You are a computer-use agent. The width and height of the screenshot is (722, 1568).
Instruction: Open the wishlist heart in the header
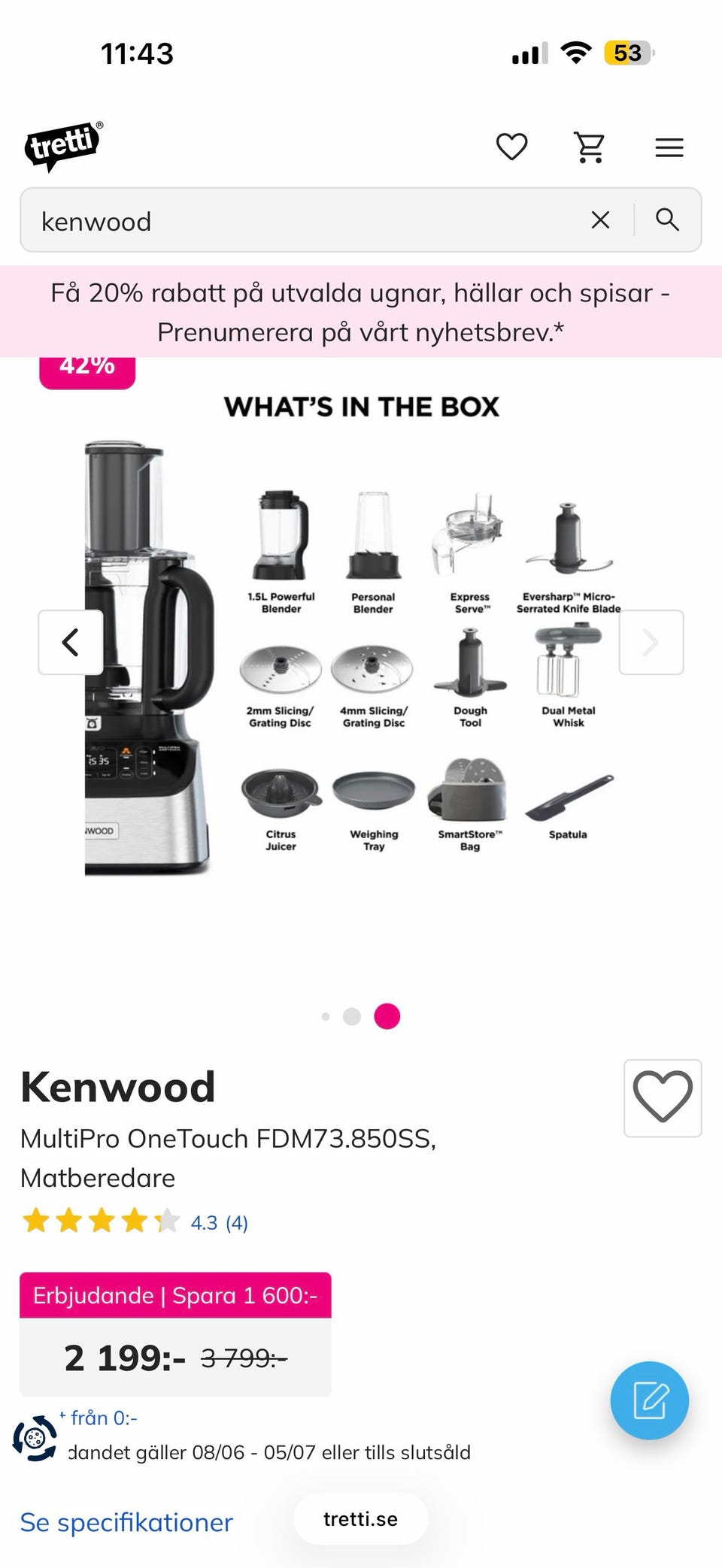click(x=511, y=147)
